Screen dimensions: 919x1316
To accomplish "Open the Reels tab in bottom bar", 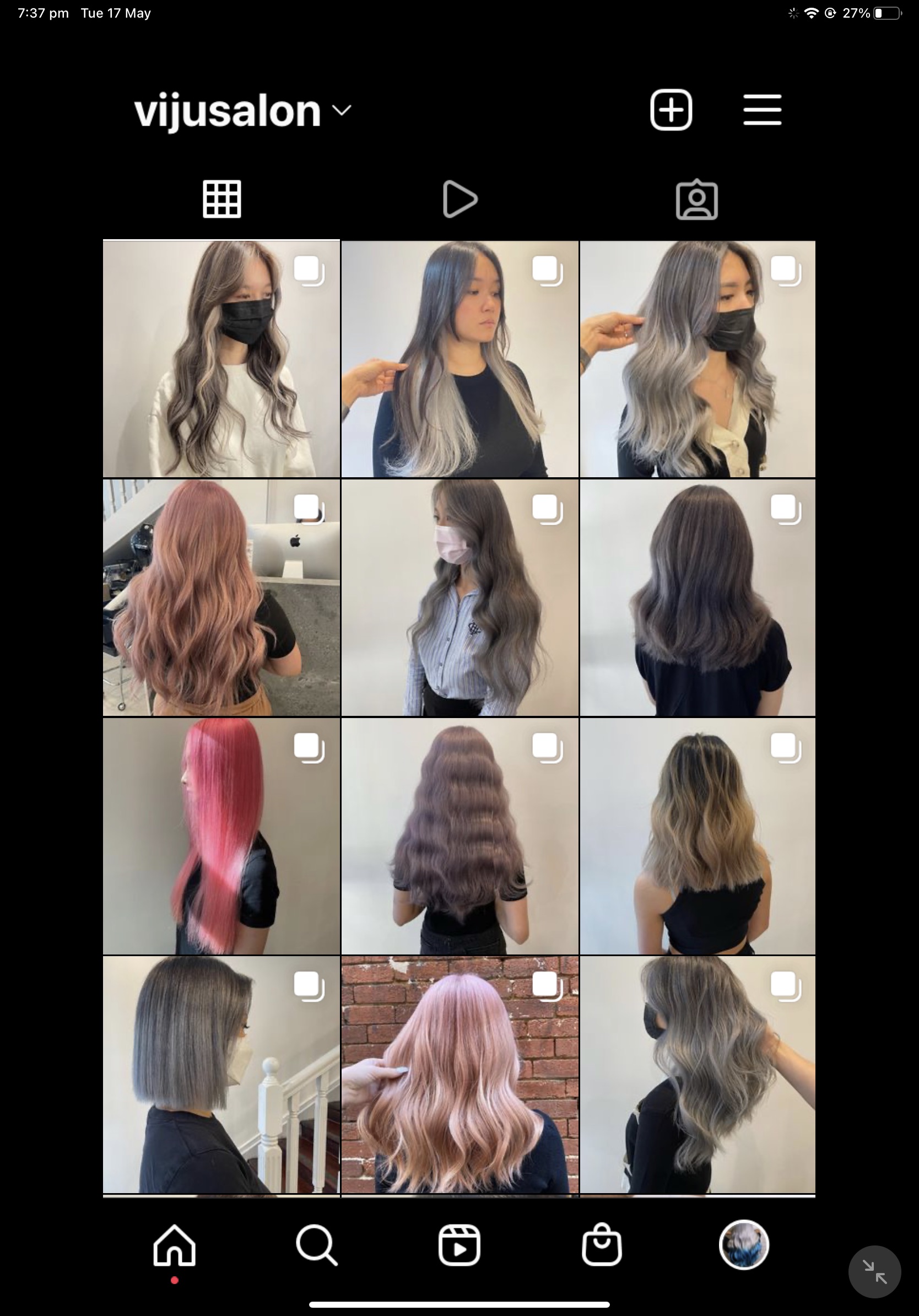I will (x=459, y=1245).
